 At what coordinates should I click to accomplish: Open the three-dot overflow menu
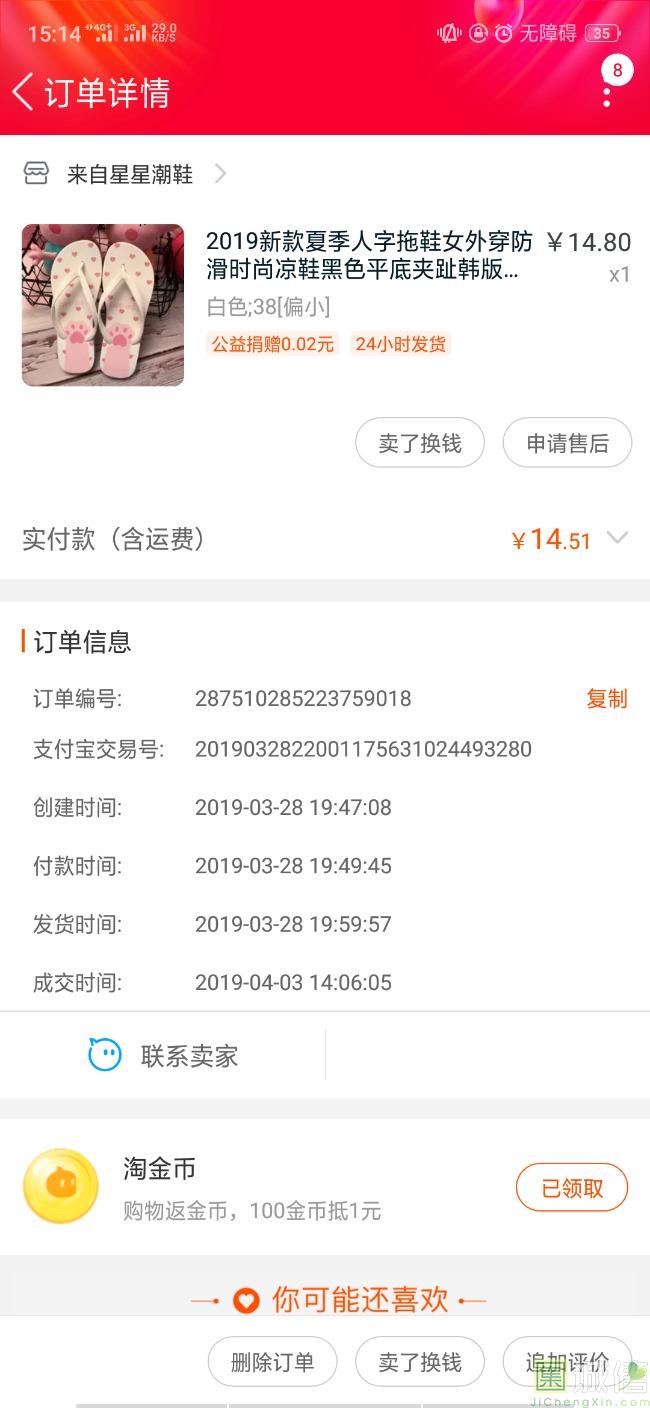[607, 96]
